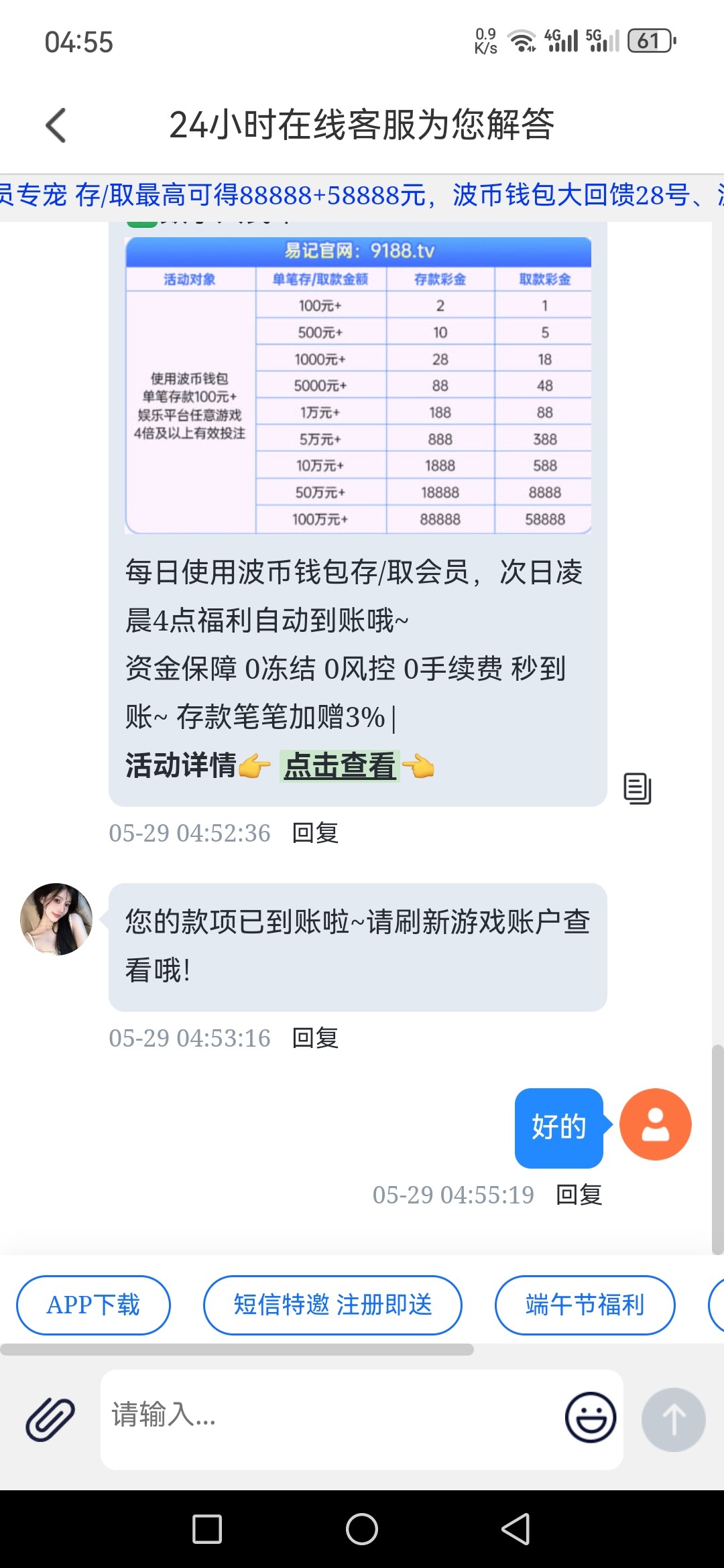Go back from the customer service chat
The height and width of the screenshot is (1568, 724).
click(x=56, y=125)
